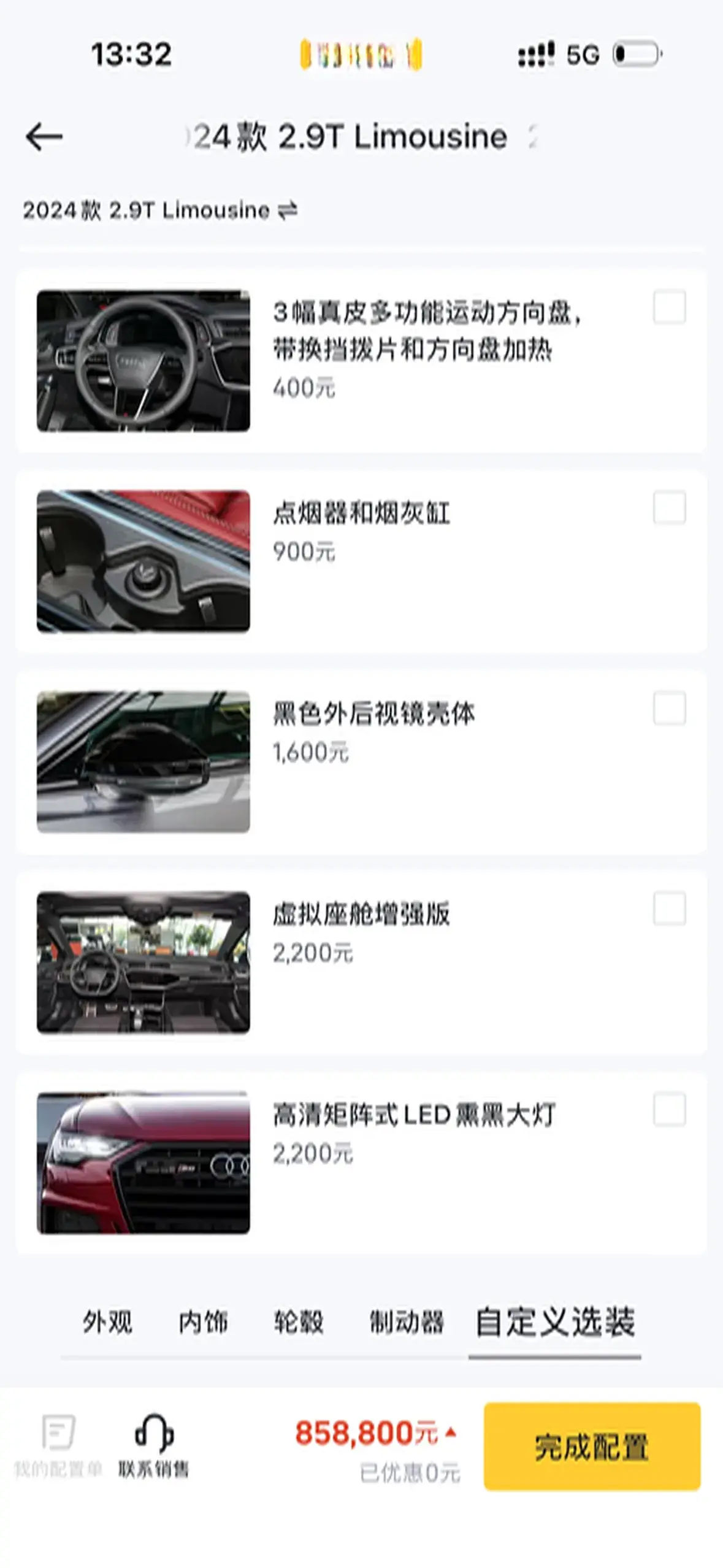Switch to the 外观 tab
The height and width of the screenshot is (1568, 723).
108,1322
